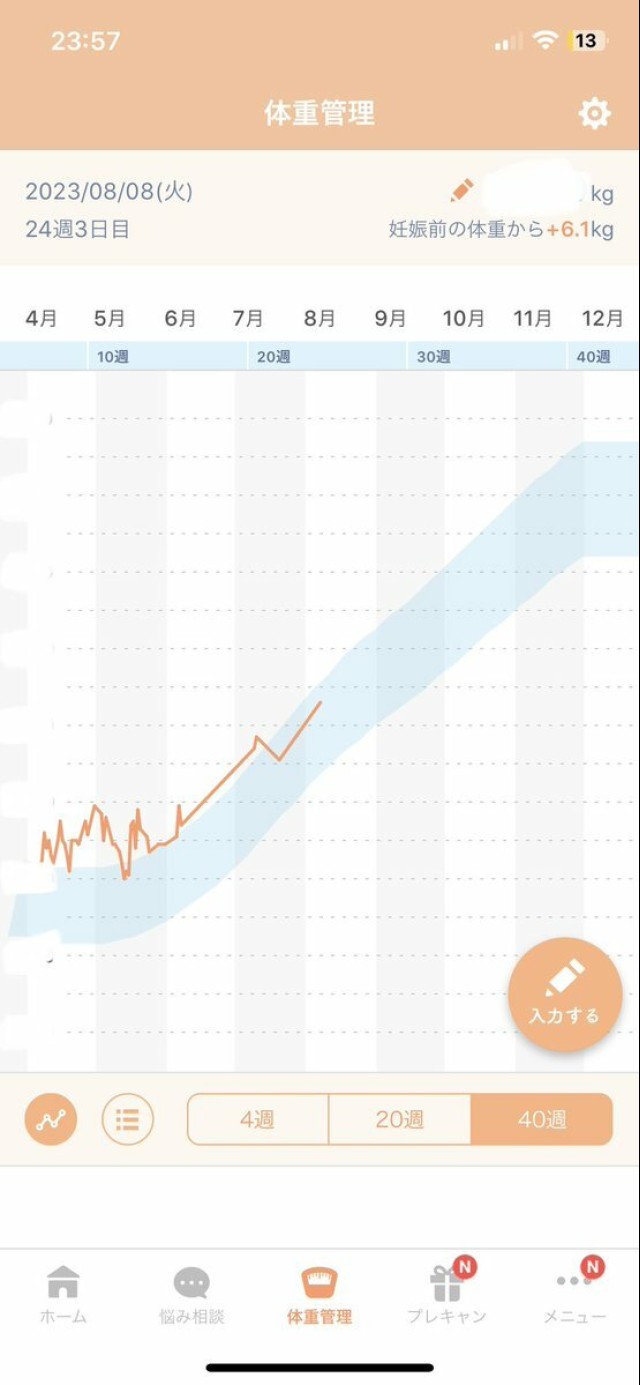Switch to the graph view
Image resolution: width=640 pixels, height=1385 pixels.
click(51, 1119)
